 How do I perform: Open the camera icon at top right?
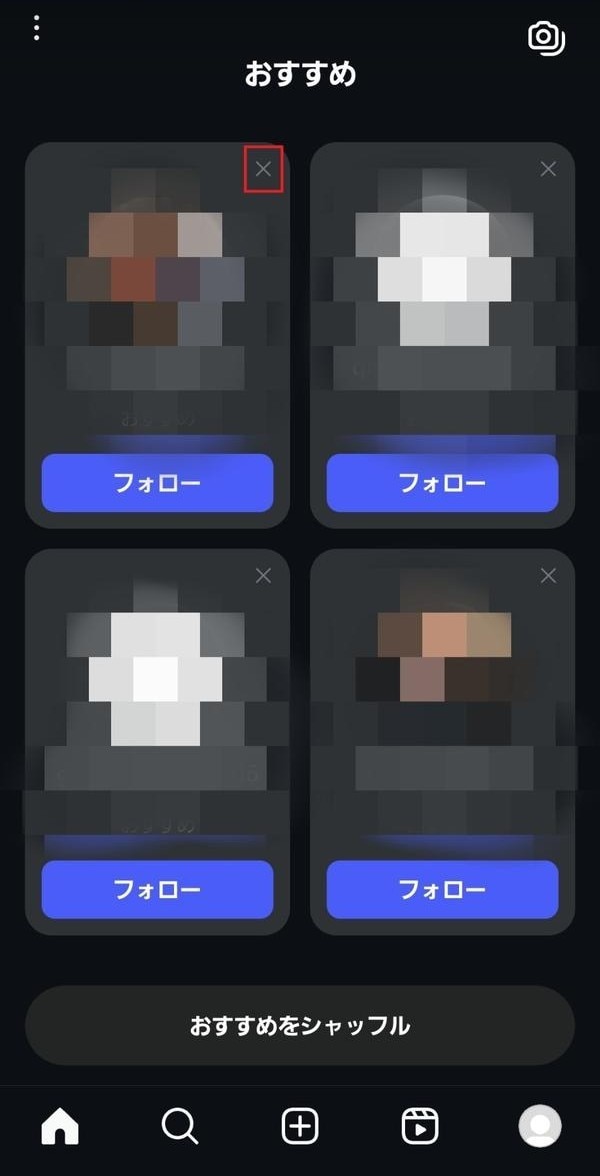pyautogui.click(x=546, y=38)
